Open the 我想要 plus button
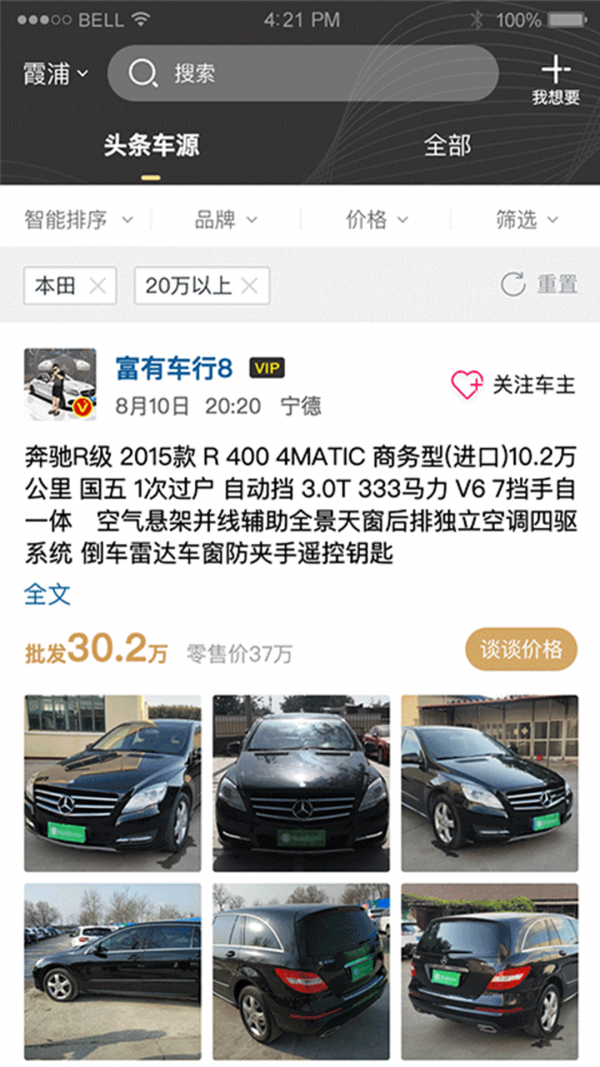 pyautogui.click(x=555, y=79)
